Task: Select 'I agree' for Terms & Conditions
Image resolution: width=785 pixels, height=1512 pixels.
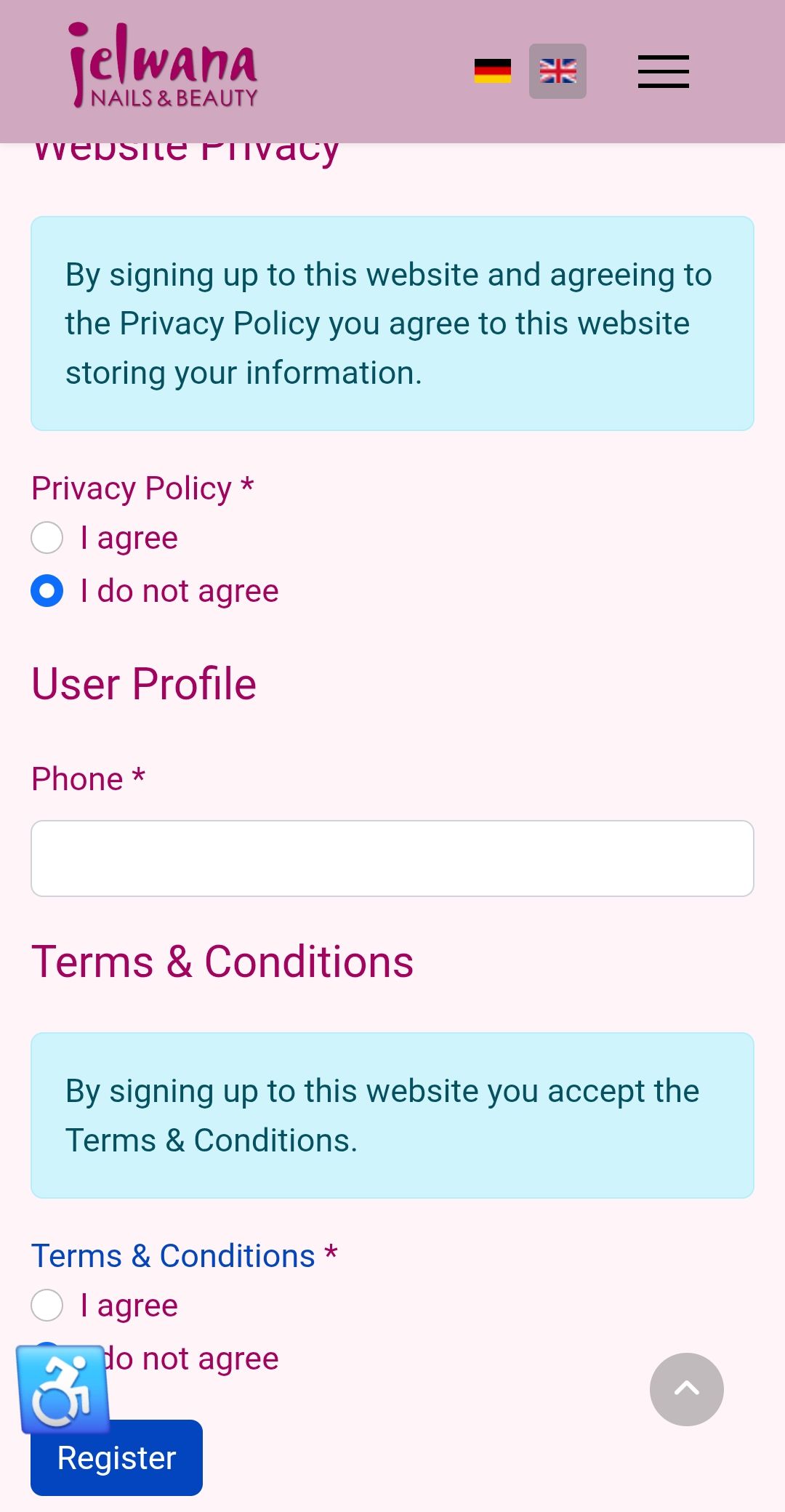Action: pos(47,1306)
